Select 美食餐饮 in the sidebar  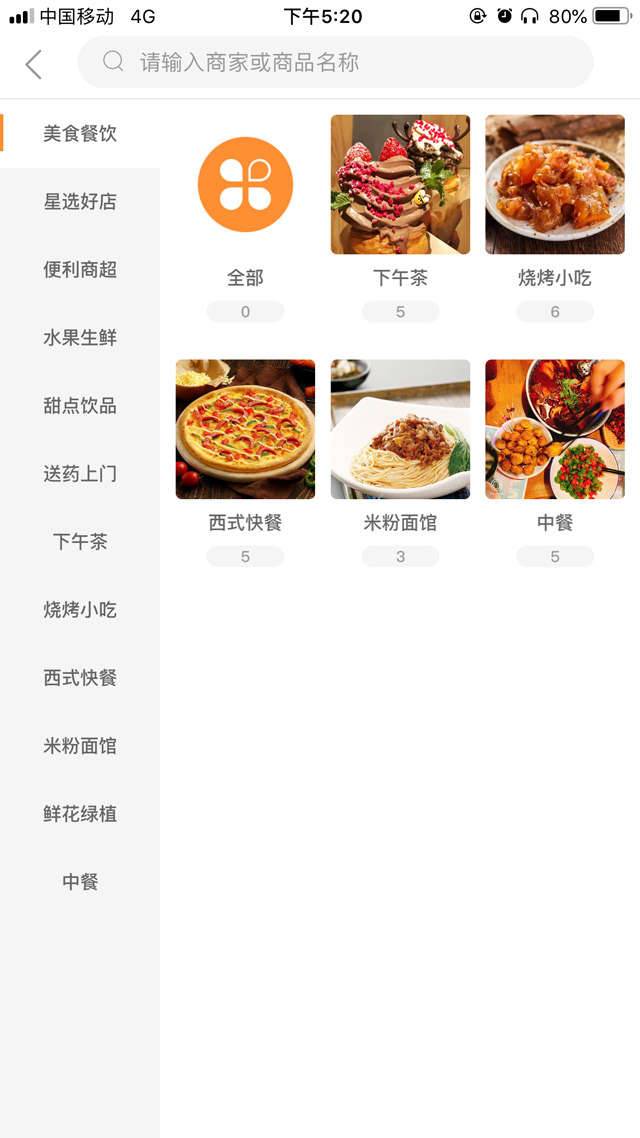tap(80, 134)
